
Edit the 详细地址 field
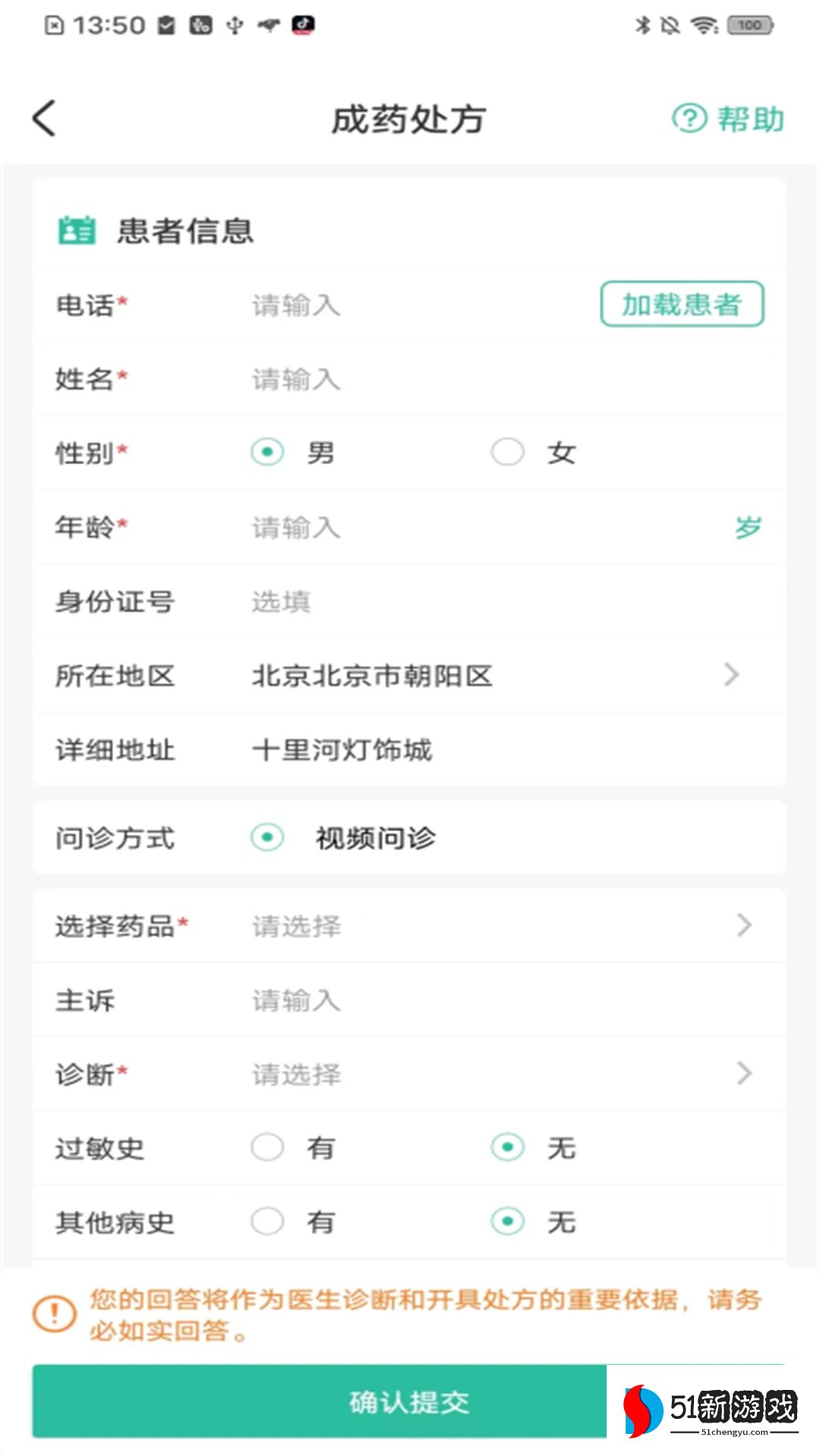pyautogui.click(x=455, y=750)
